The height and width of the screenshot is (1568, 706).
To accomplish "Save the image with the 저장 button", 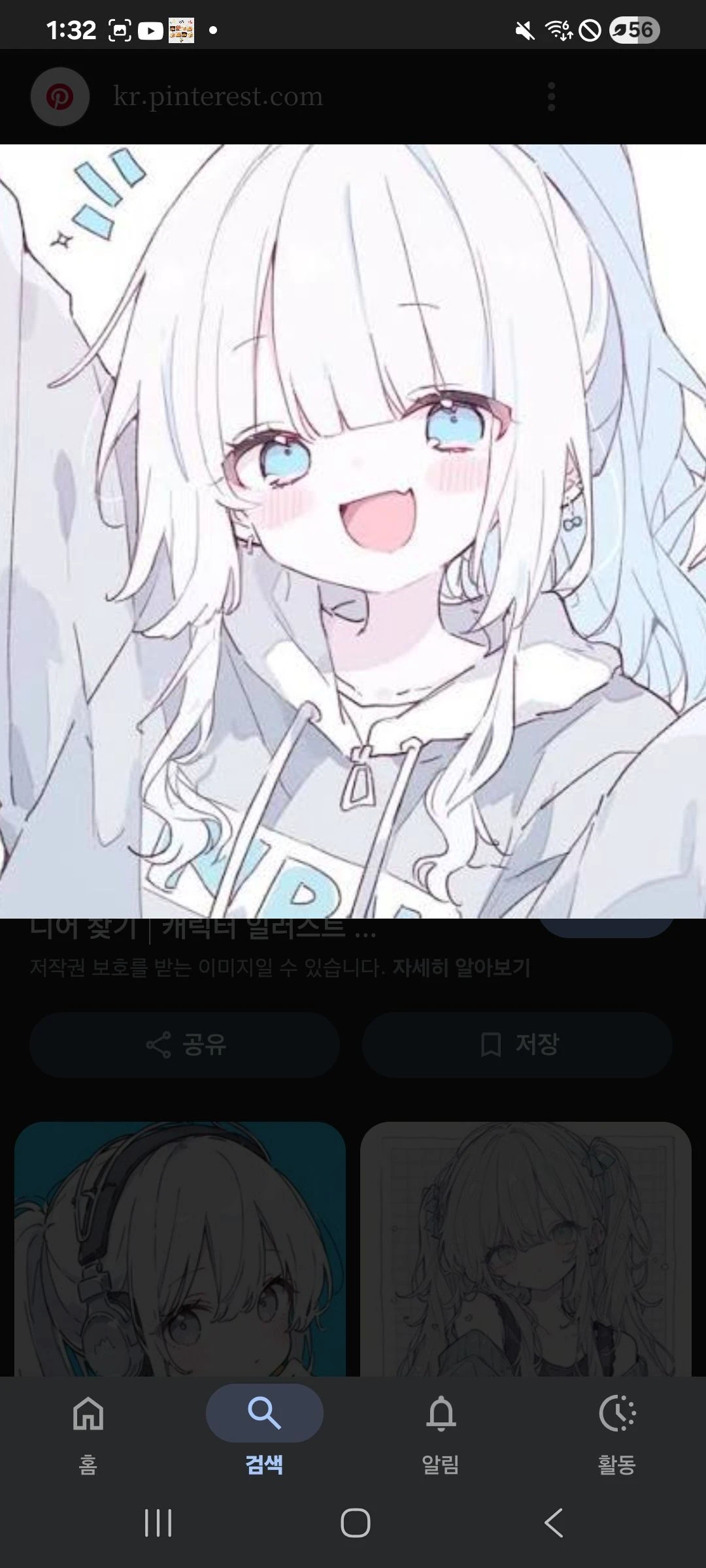I will [517, 1045].
